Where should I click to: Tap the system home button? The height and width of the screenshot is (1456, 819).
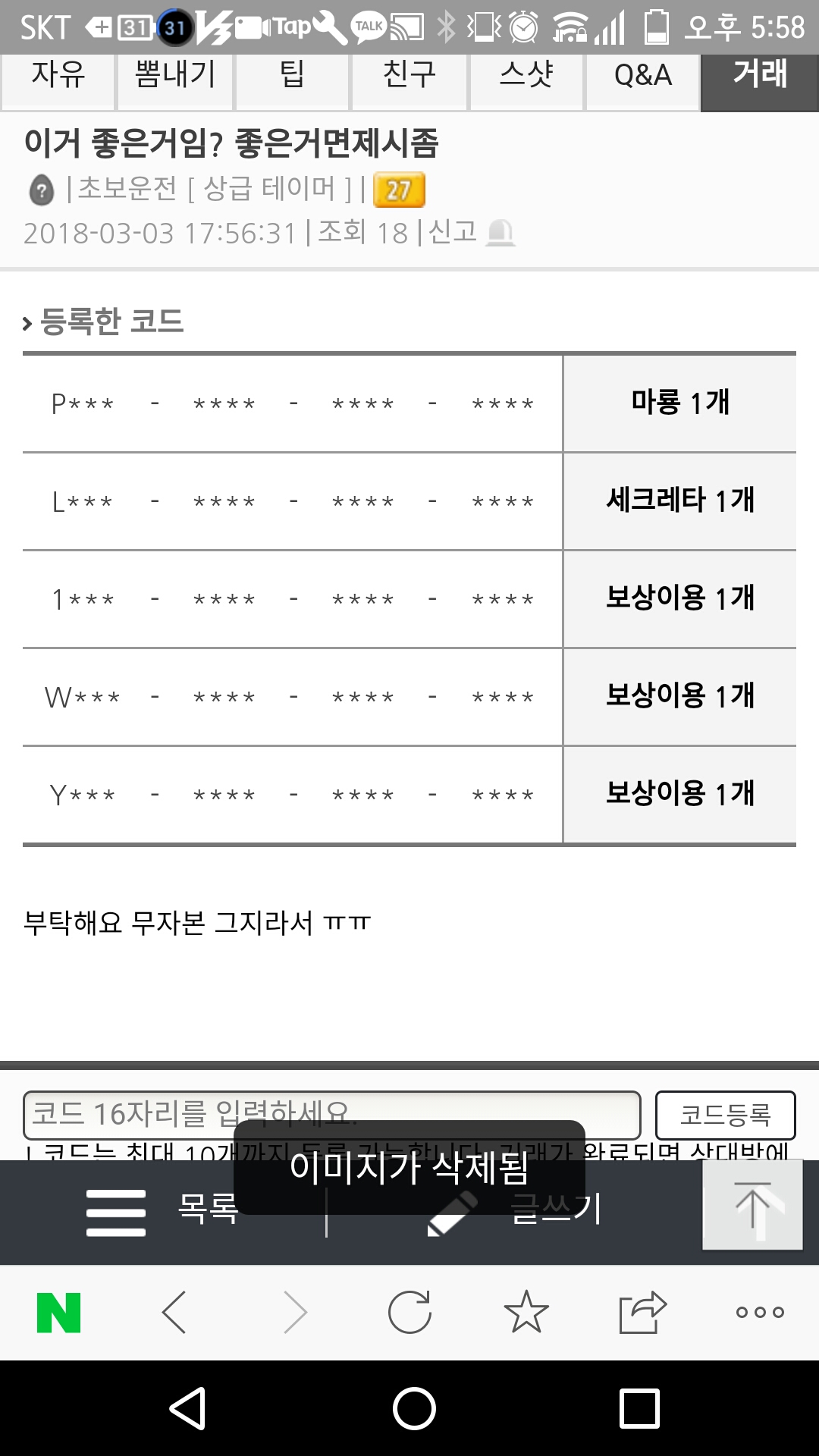[x=414, y=1409]
